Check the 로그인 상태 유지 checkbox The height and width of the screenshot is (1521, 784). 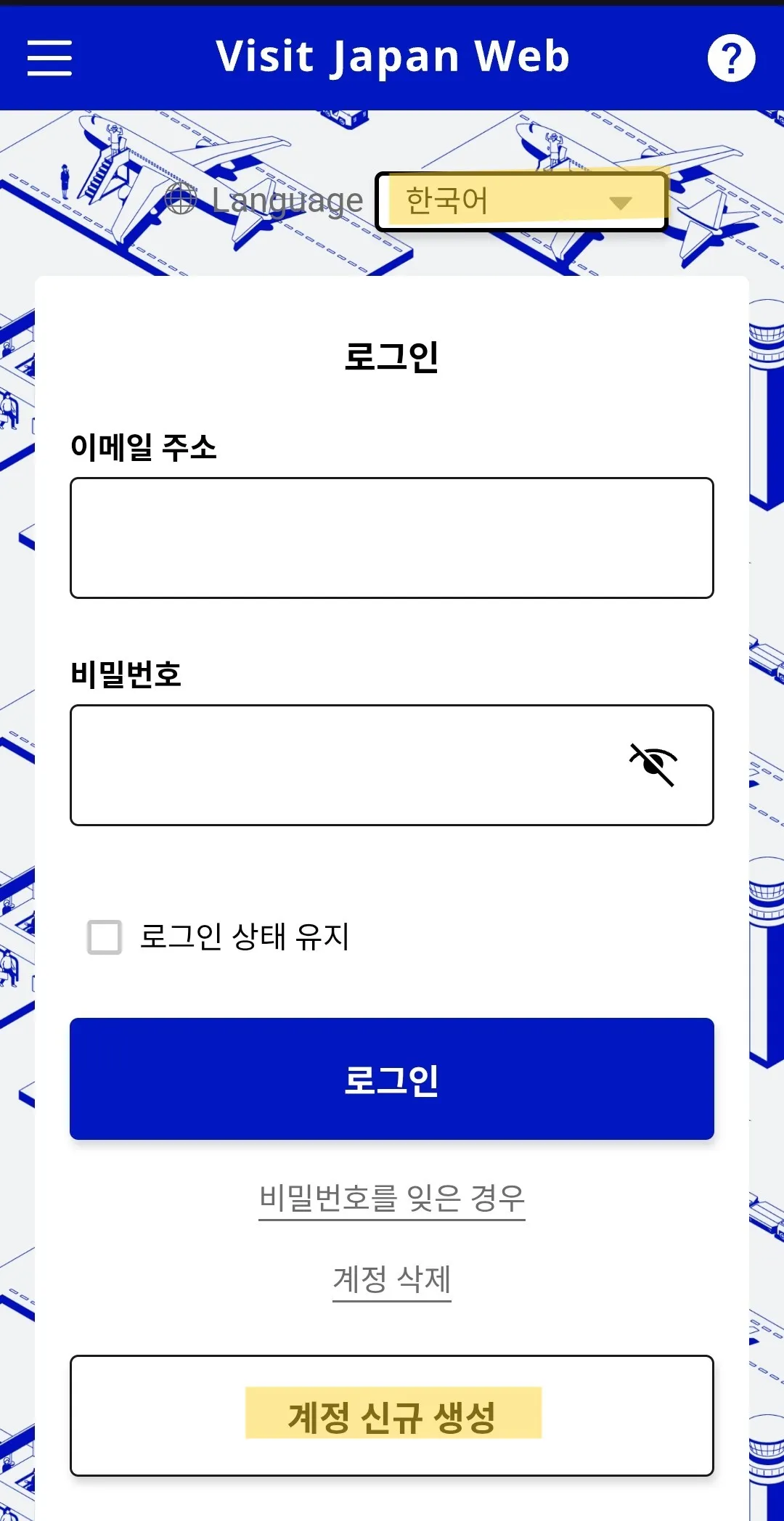(x=105, y=937)
